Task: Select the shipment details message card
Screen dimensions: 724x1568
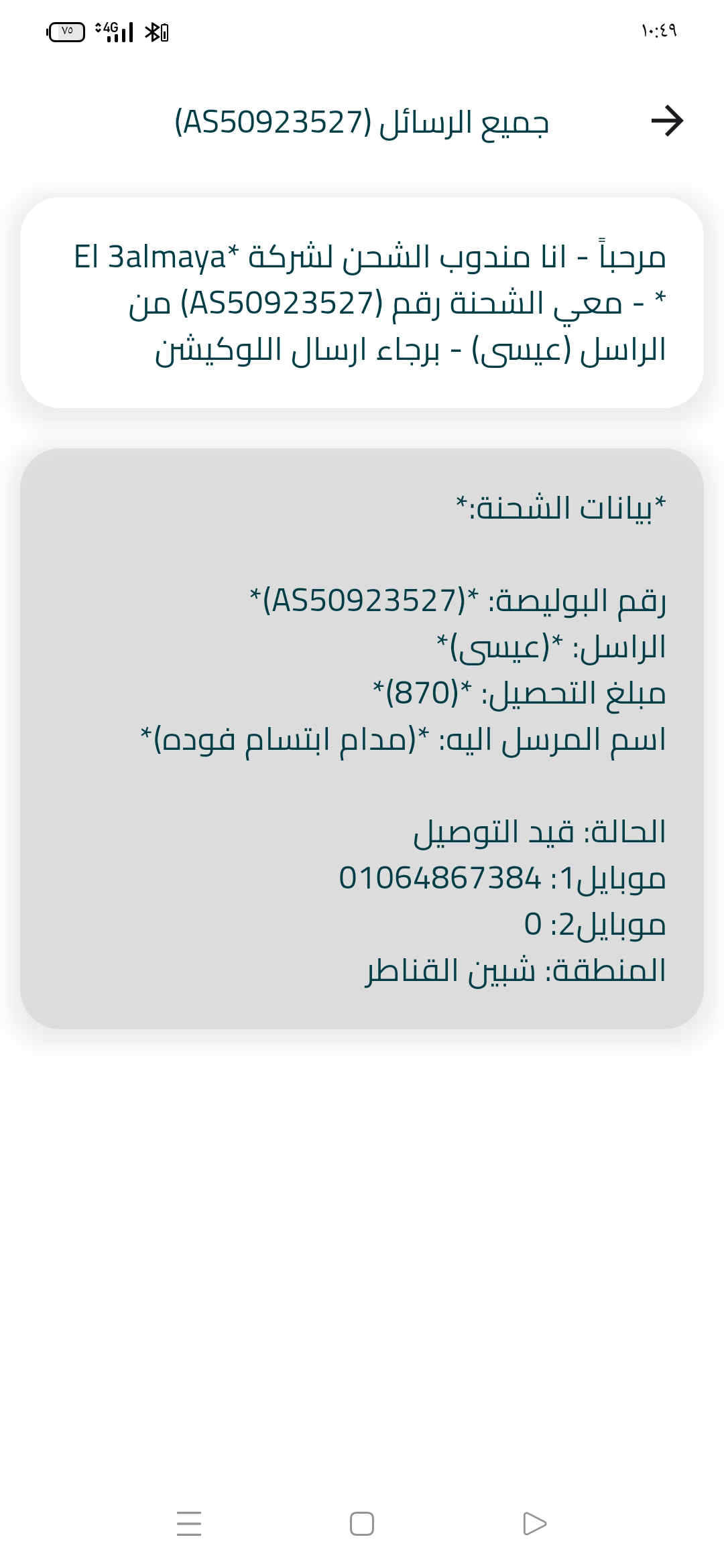Action: click(x=362, y=738)
